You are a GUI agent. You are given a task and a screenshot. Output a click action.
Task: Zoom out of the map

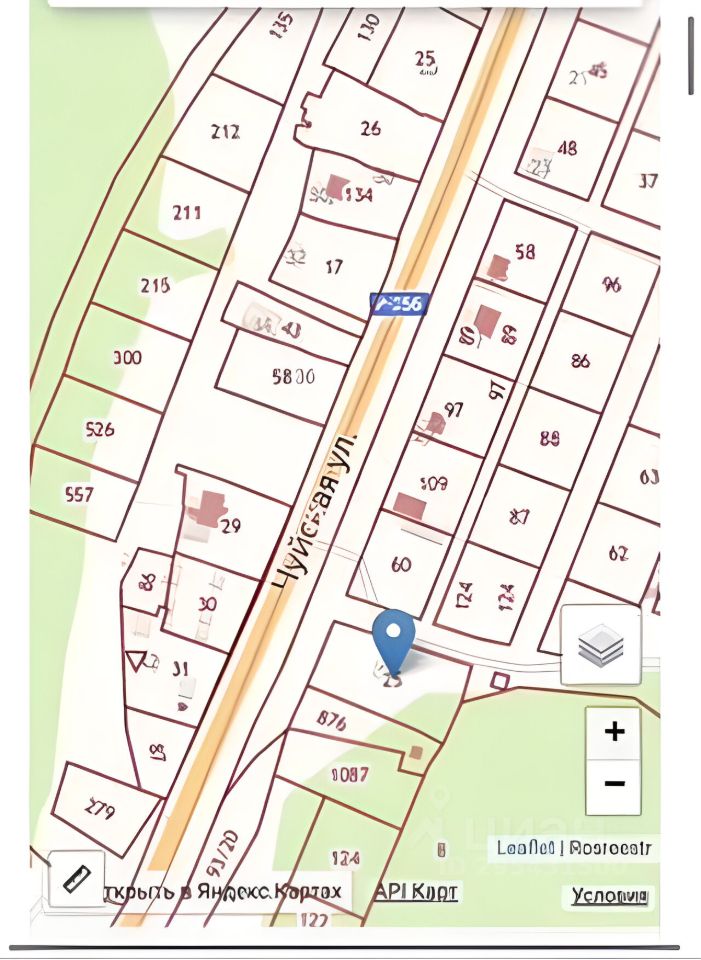point(614,784)
